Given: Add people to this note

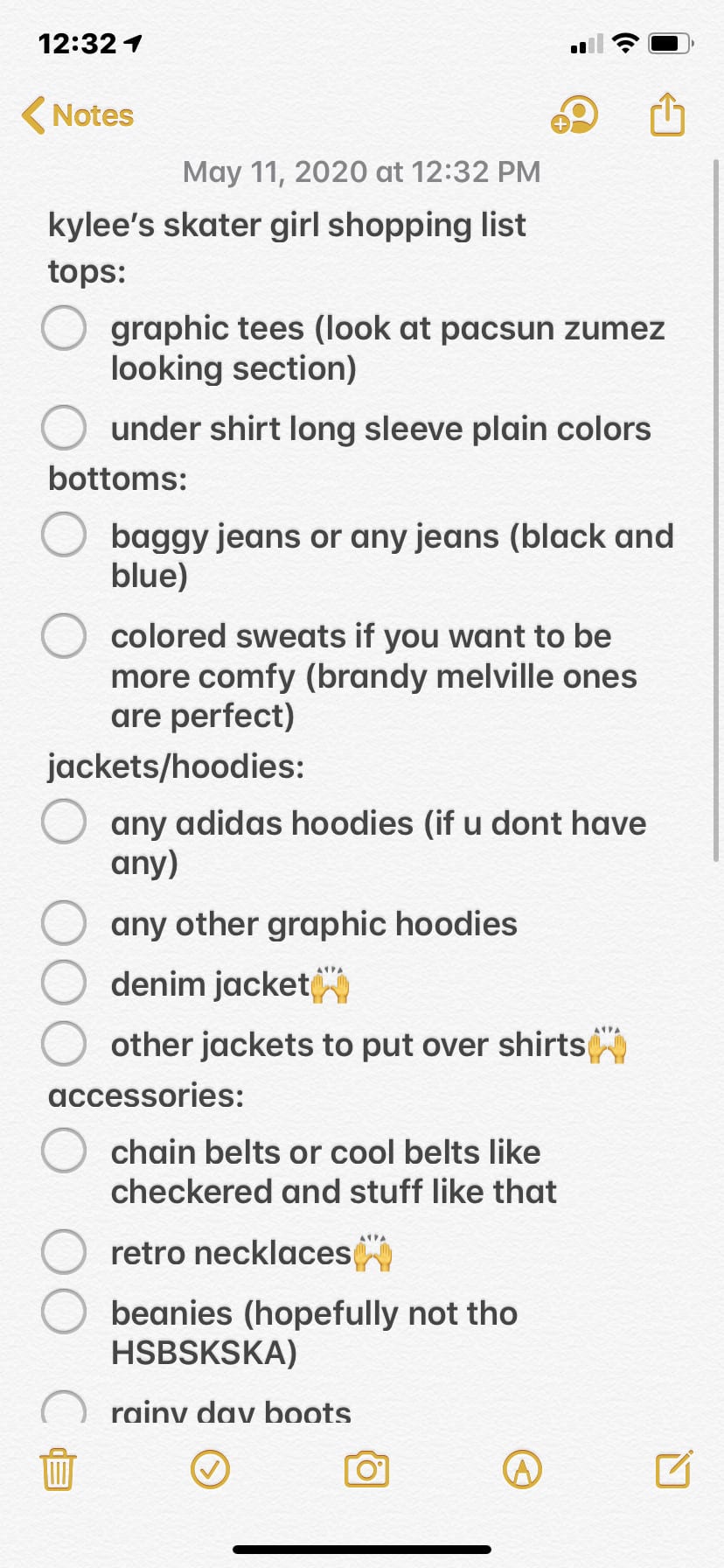Looking at the screenshot, I should (574, 115).
